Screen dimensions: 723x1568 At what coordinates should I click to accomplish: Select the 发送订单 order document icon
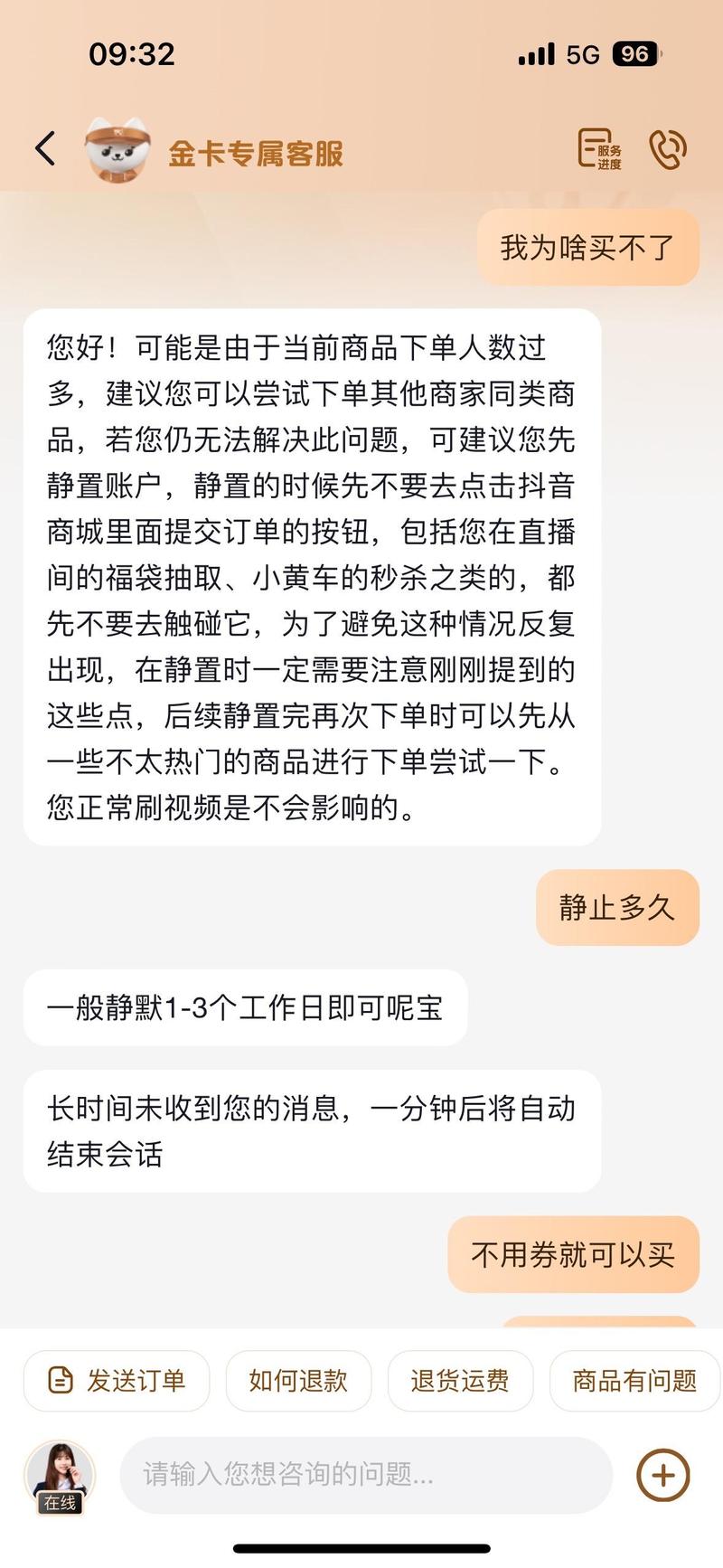[58, 1381]
